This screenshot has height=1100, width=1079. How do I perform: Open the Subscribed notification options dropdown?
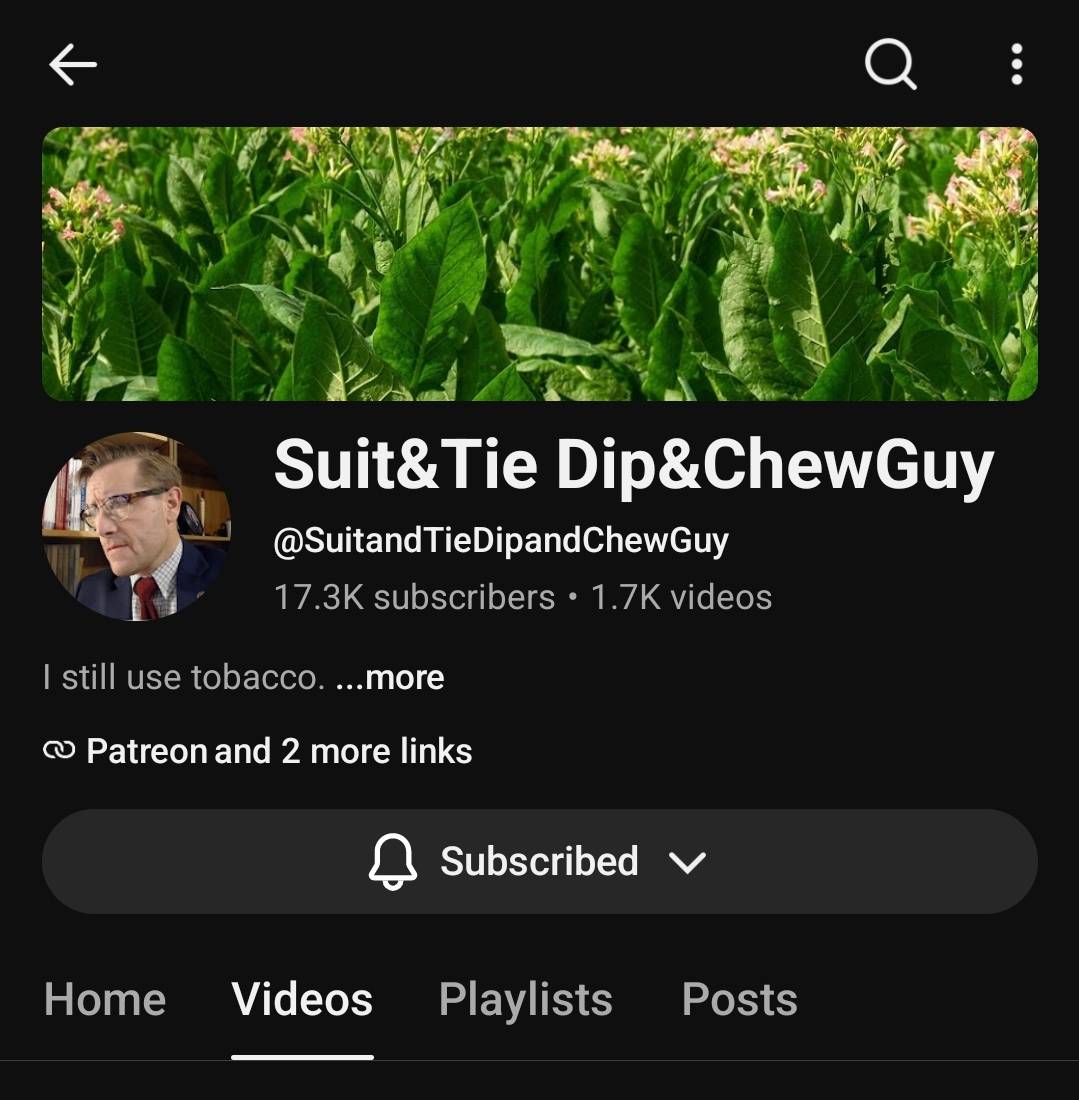tap(540, 861)
